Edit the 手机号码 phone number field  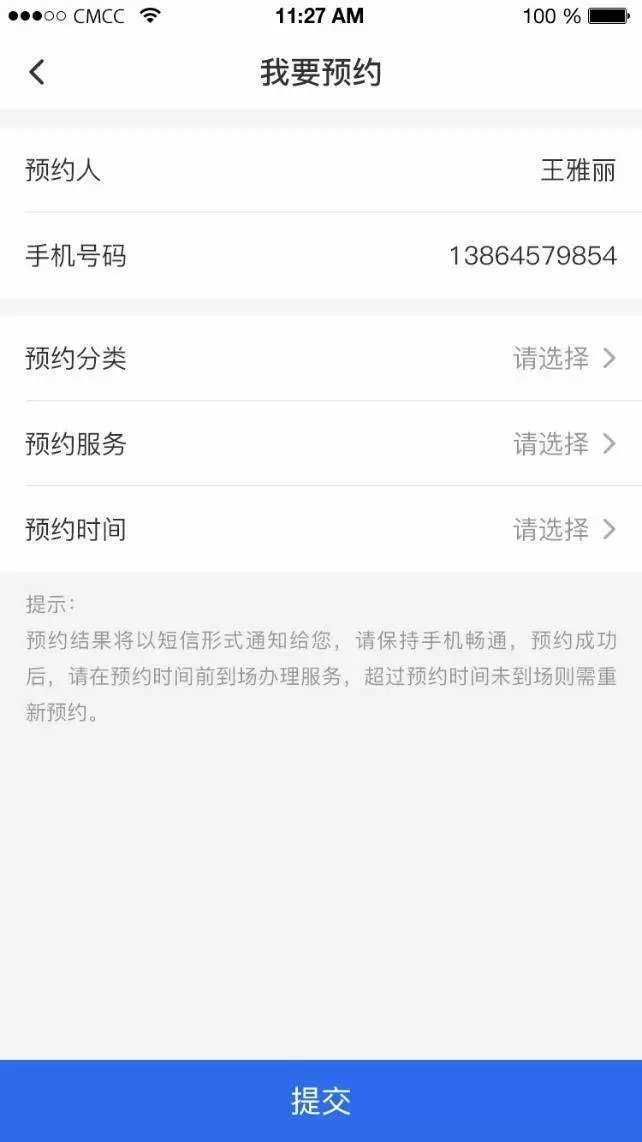coord(321,256)
